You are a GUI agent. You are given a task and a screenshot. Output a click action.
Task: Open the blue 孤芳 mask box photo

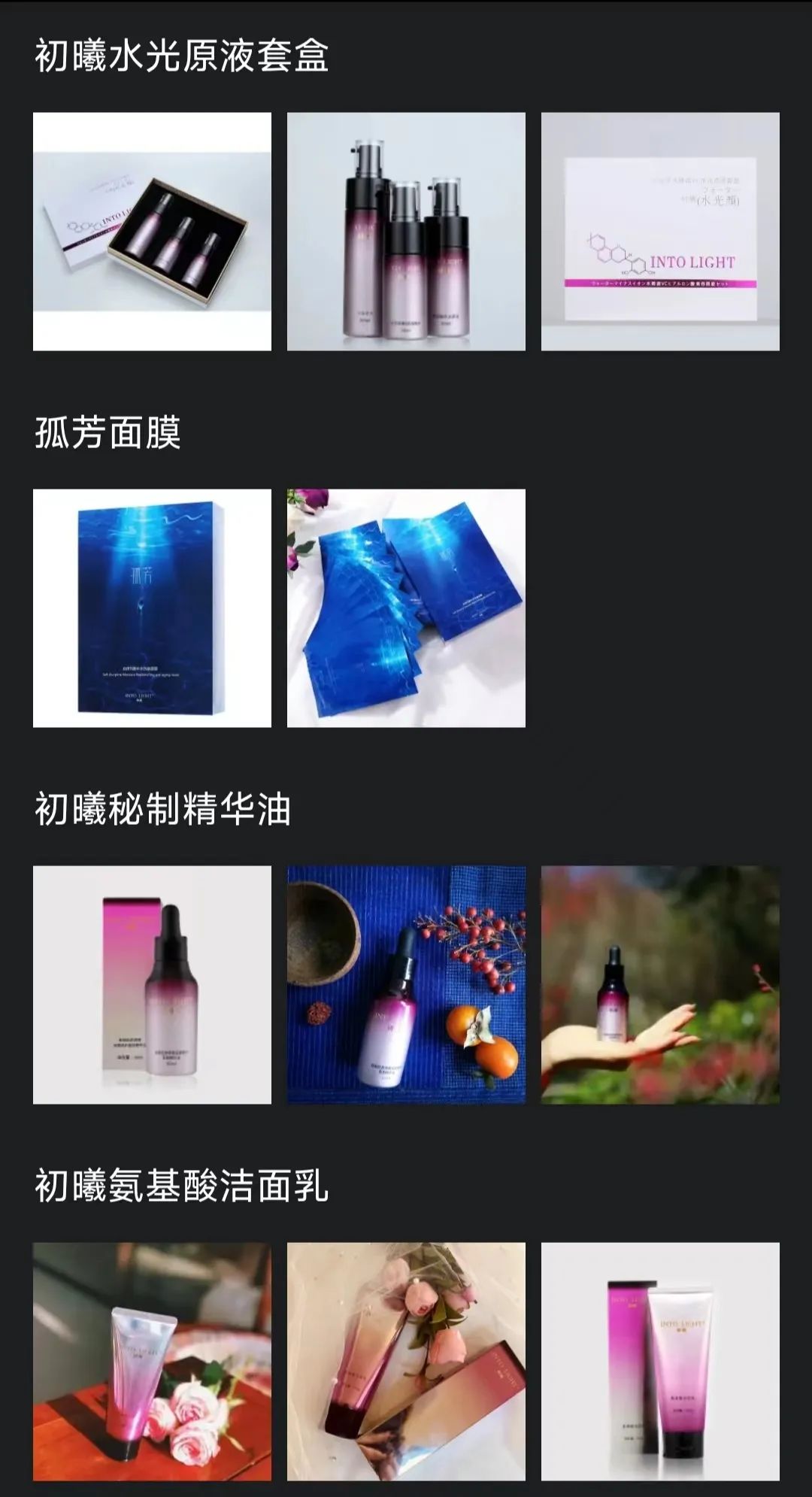(152, 608)
